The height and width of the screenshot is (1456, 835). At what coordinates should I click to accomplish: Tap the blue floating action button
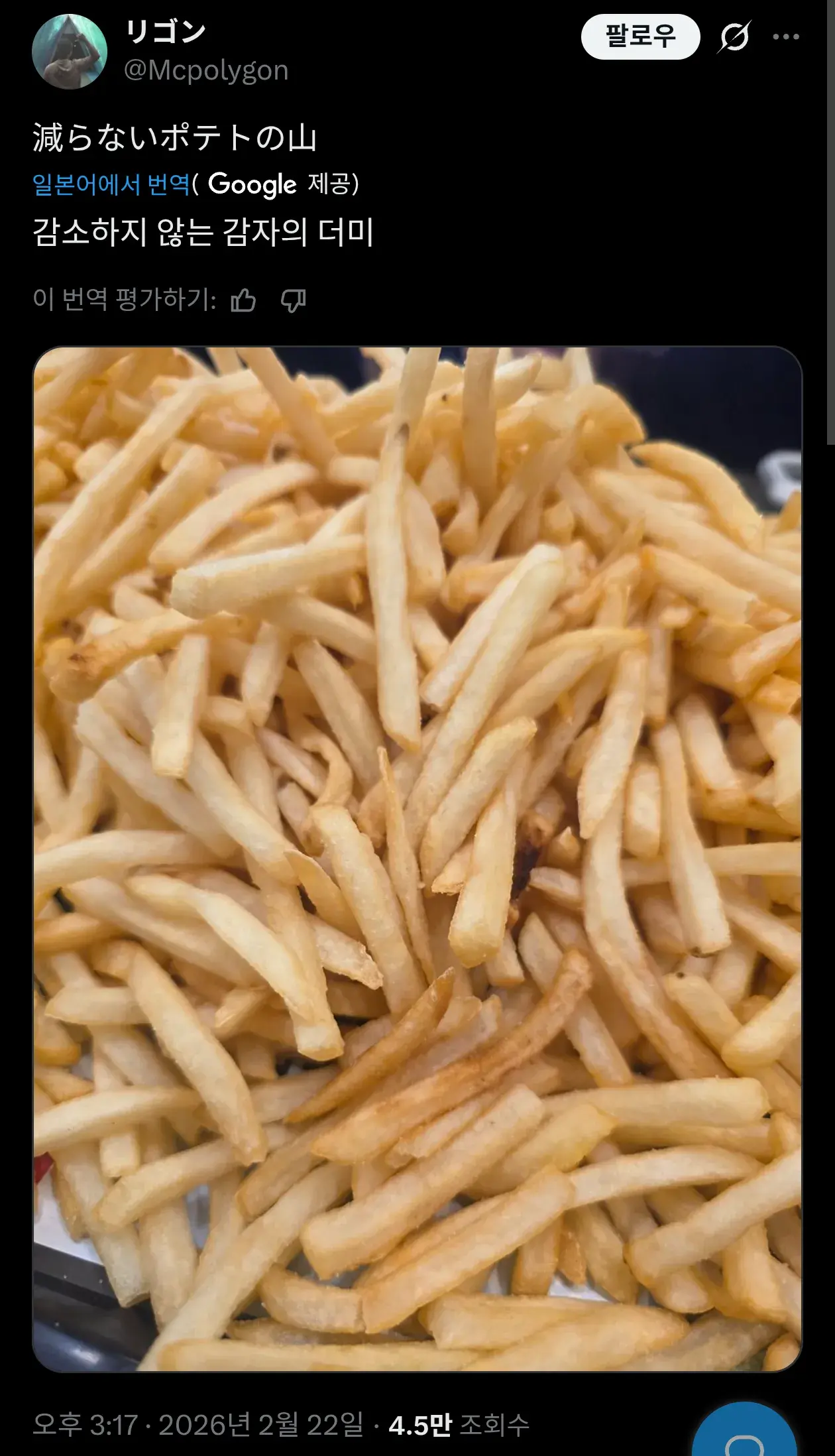(x=745, y=1432)
